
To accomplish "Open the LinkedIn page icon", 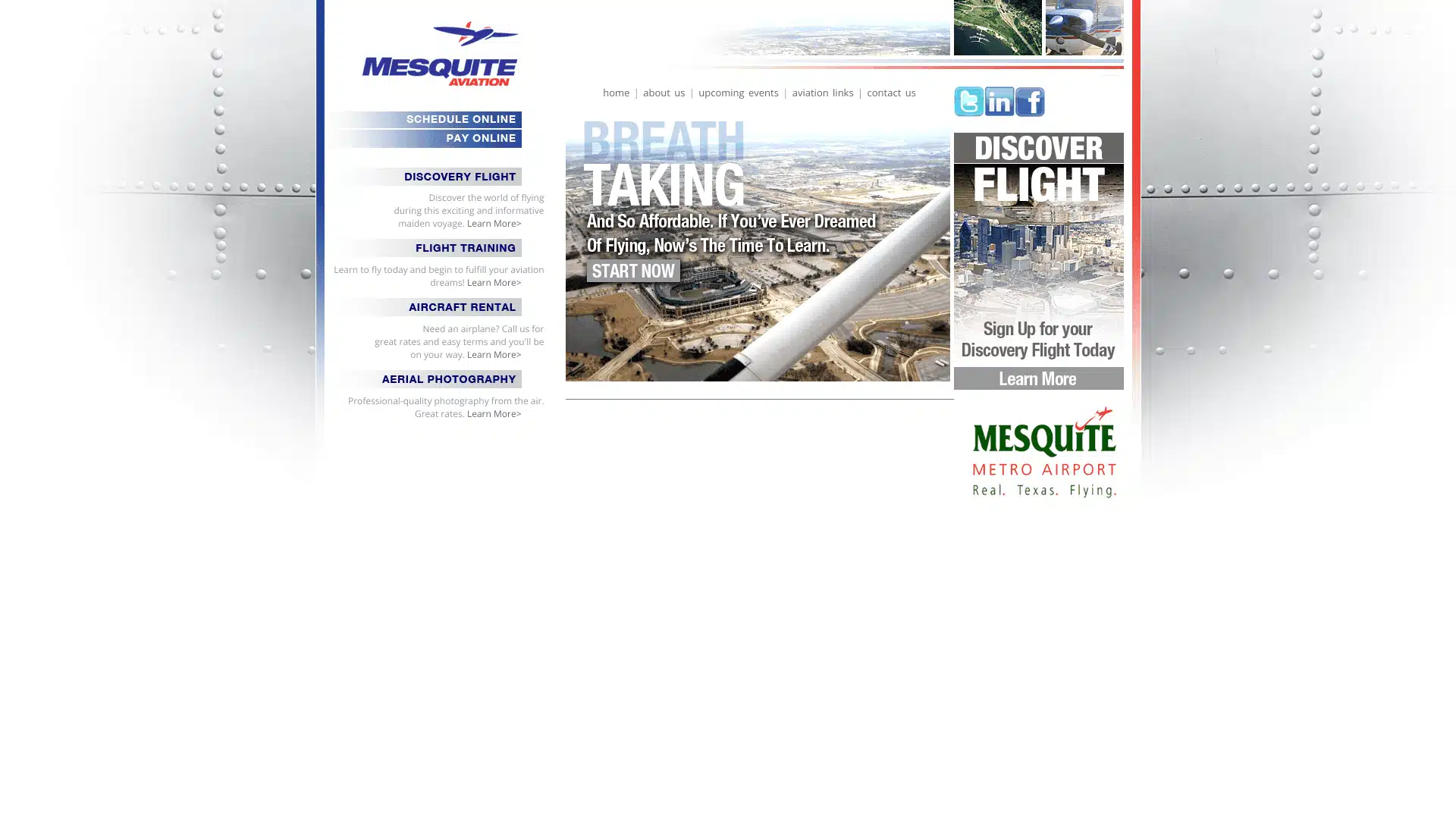I will point(999,102).
